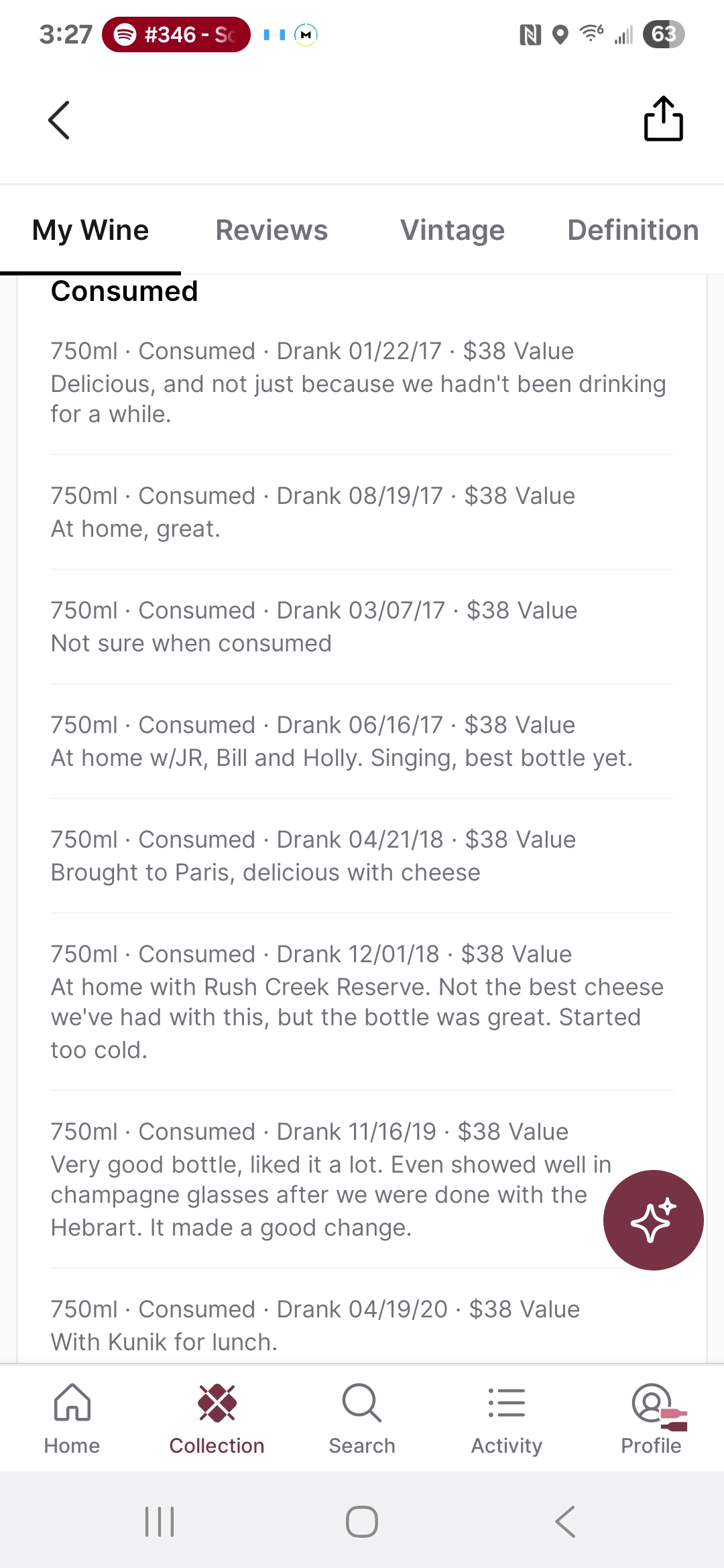Image resolution: width=724 pixels, height=1568 pixels.
Task: Go to the Home tab
Action: 72,1418
